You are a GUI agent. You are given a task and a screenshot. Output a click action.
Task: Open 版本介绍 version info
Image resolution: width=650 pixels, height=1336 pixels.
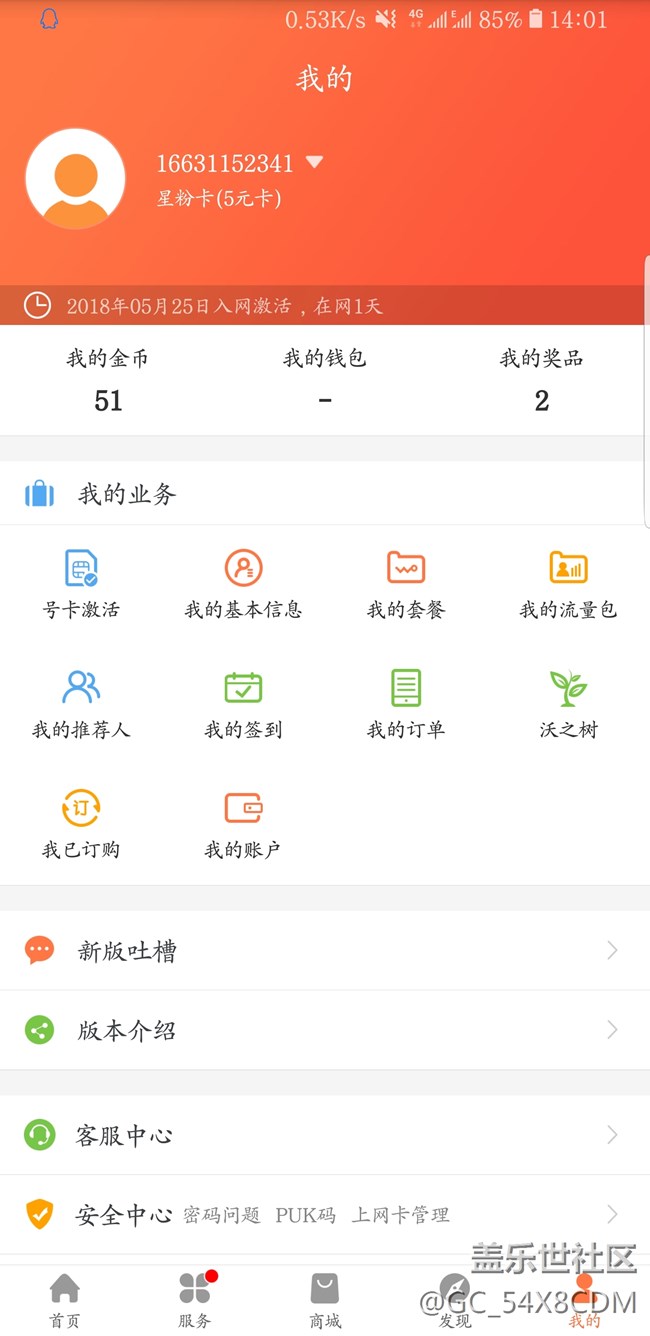(x=325, y=1030)
